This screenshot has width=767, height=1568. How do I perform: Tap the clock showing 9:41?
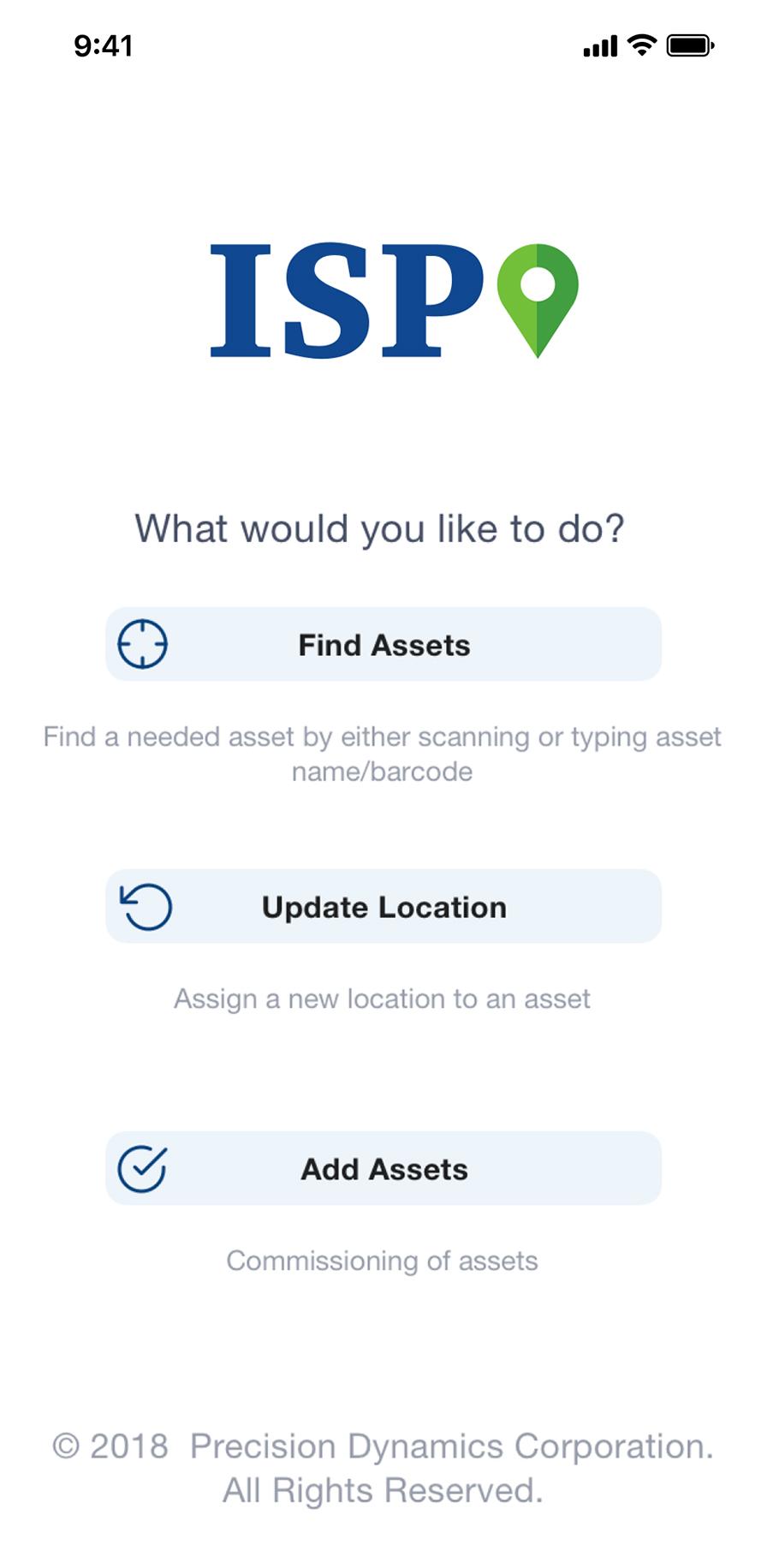[102, 45]
